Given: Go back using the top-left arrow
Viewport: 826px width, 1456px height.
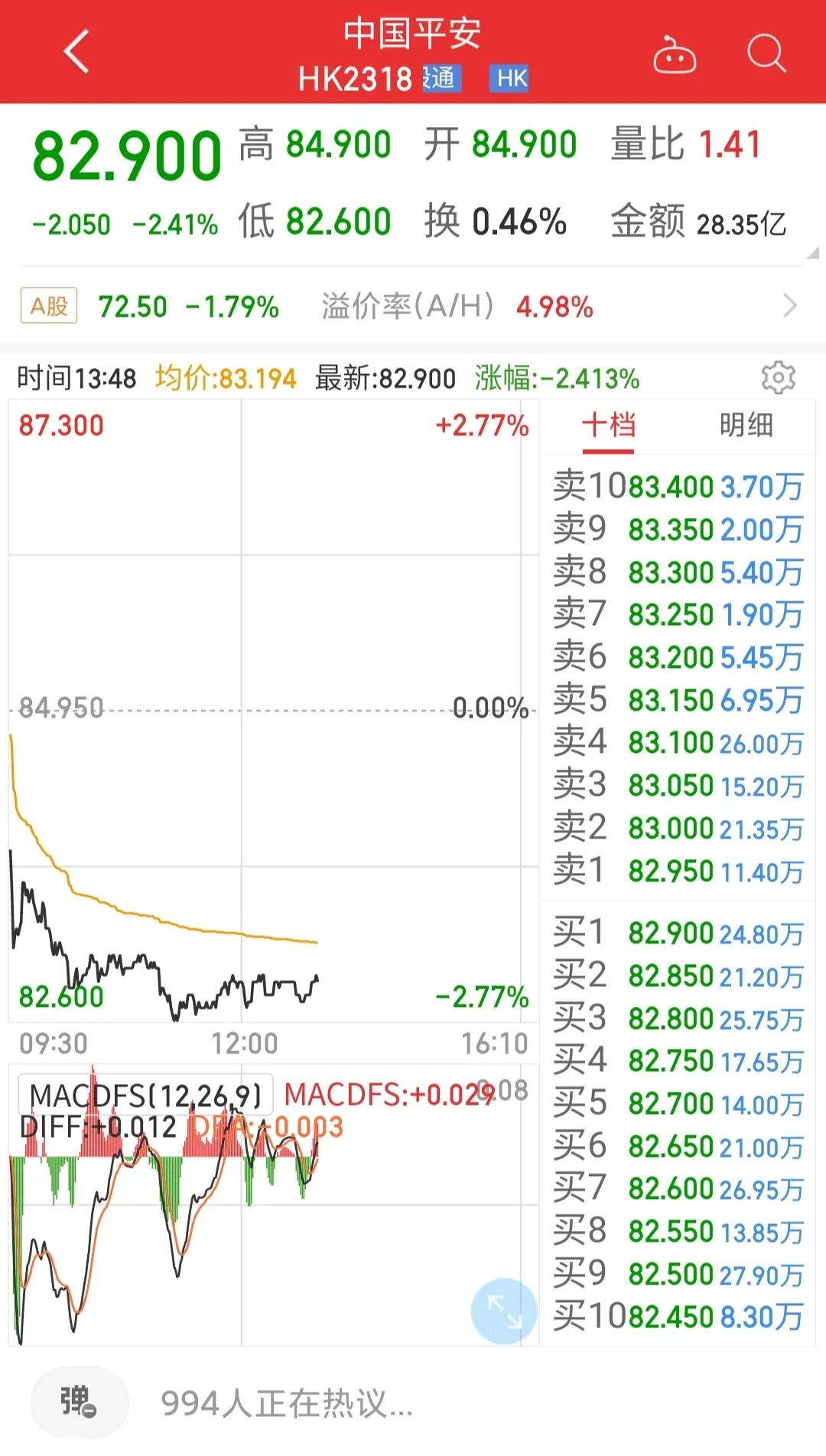Looking at the screenshot, I should point(76,52).
